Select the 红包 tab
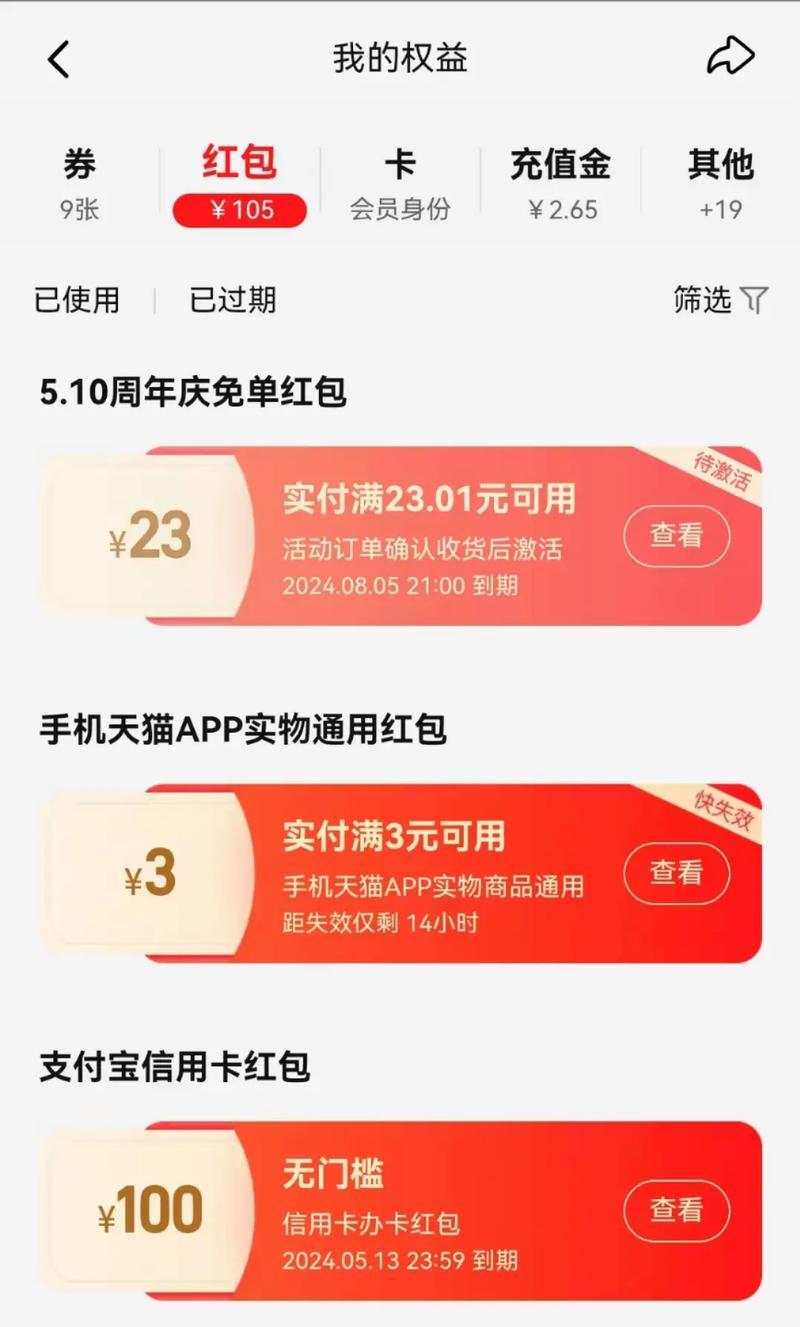 (x=239, y=185)
